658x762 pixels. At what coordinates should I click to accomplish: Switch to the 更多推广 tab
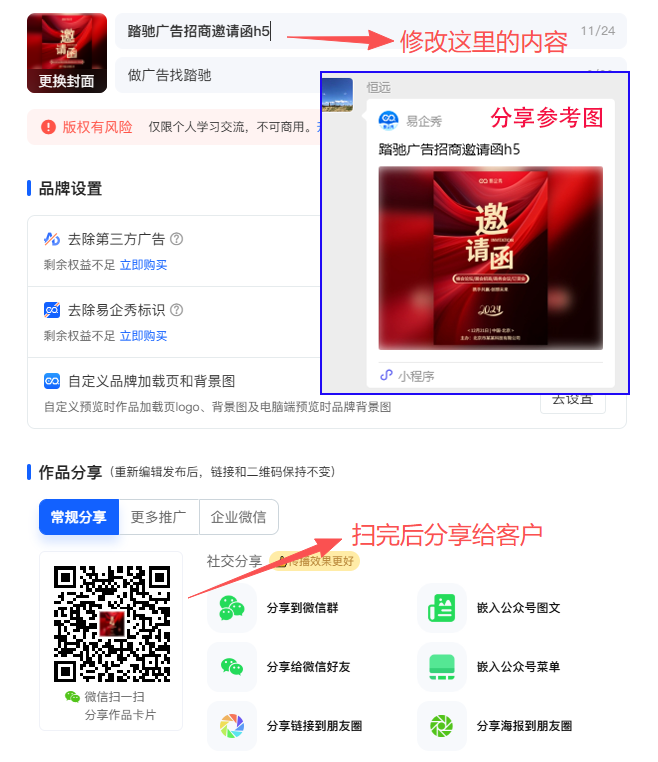pos(159,517)
